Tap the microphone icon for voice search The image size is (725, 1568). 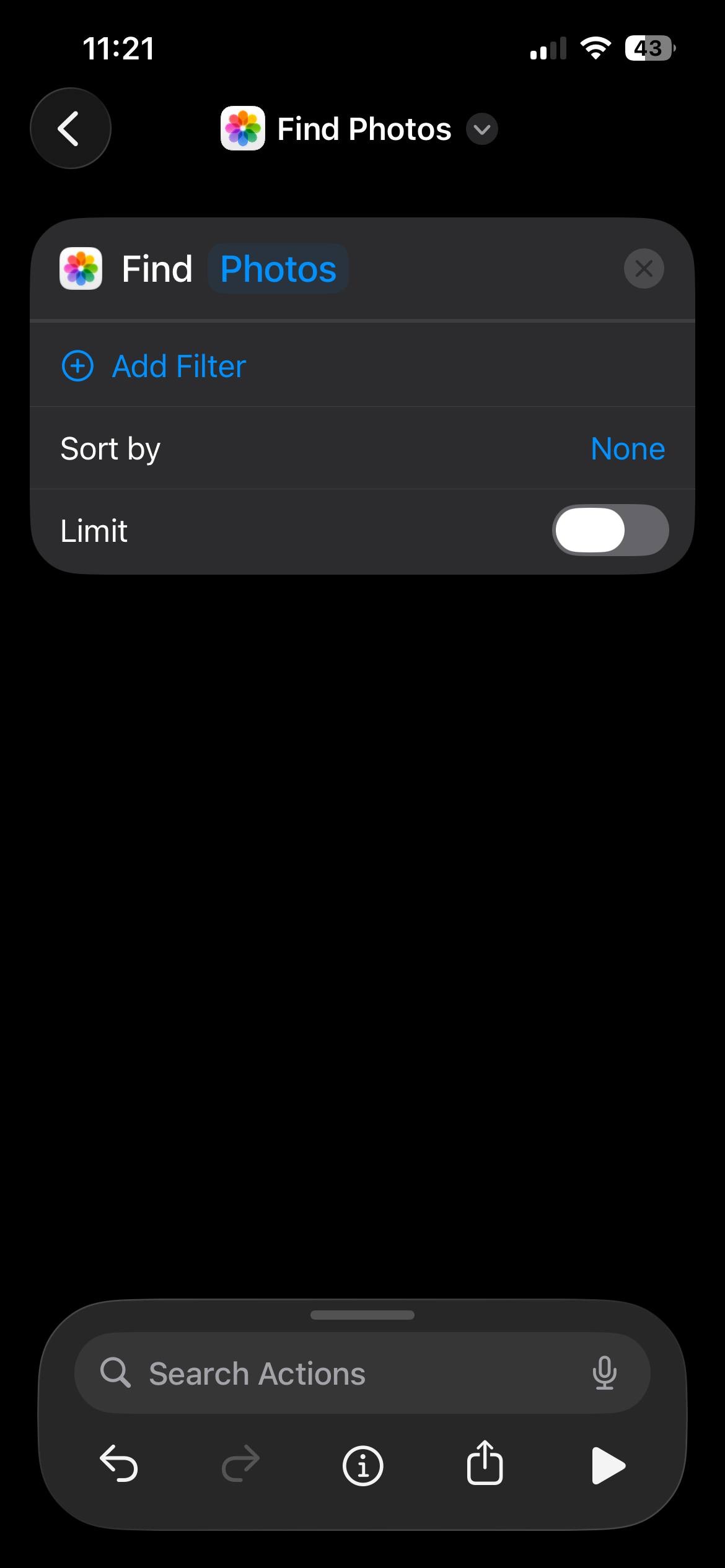click(604, 1374)
